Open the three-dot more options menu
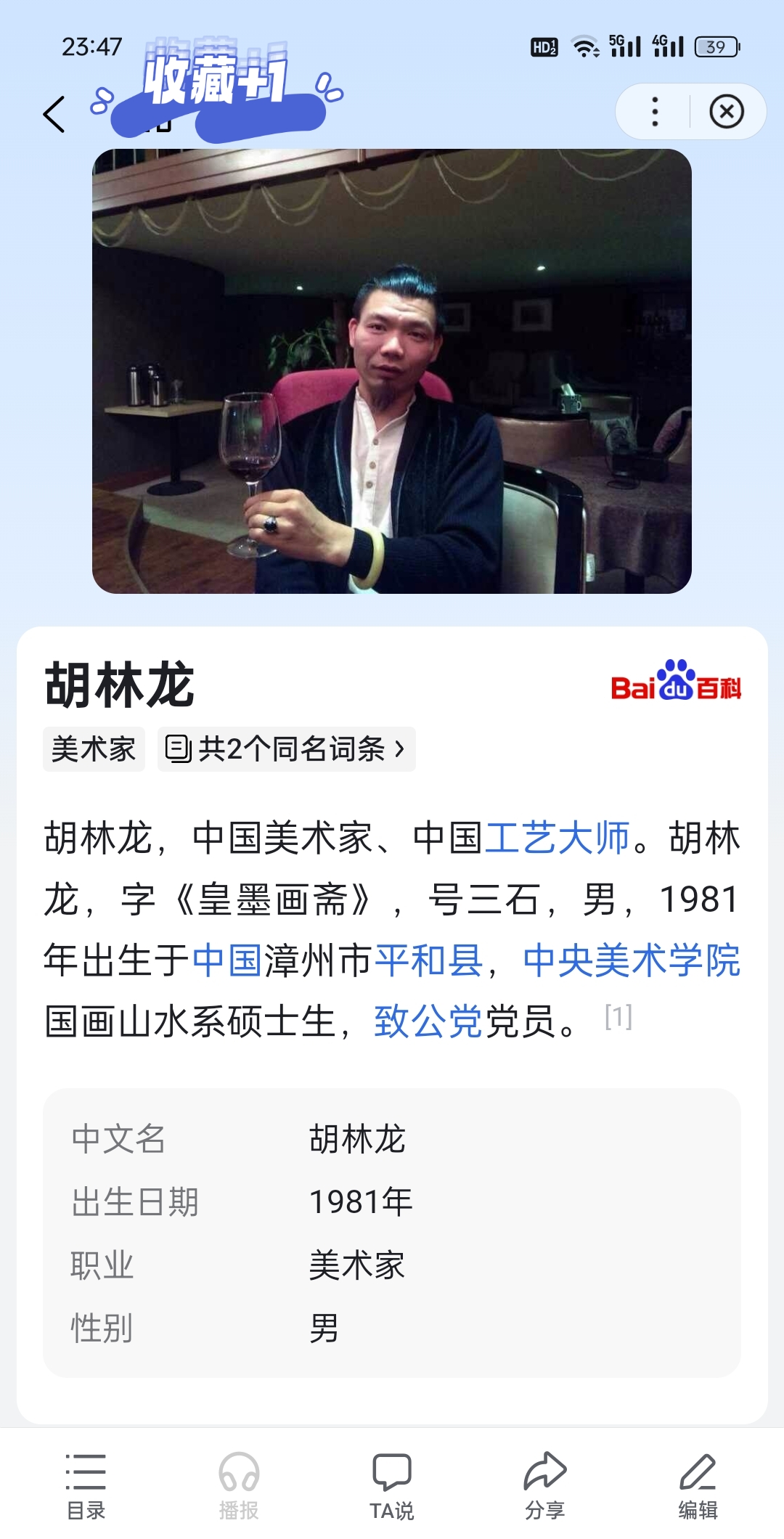 656,110
